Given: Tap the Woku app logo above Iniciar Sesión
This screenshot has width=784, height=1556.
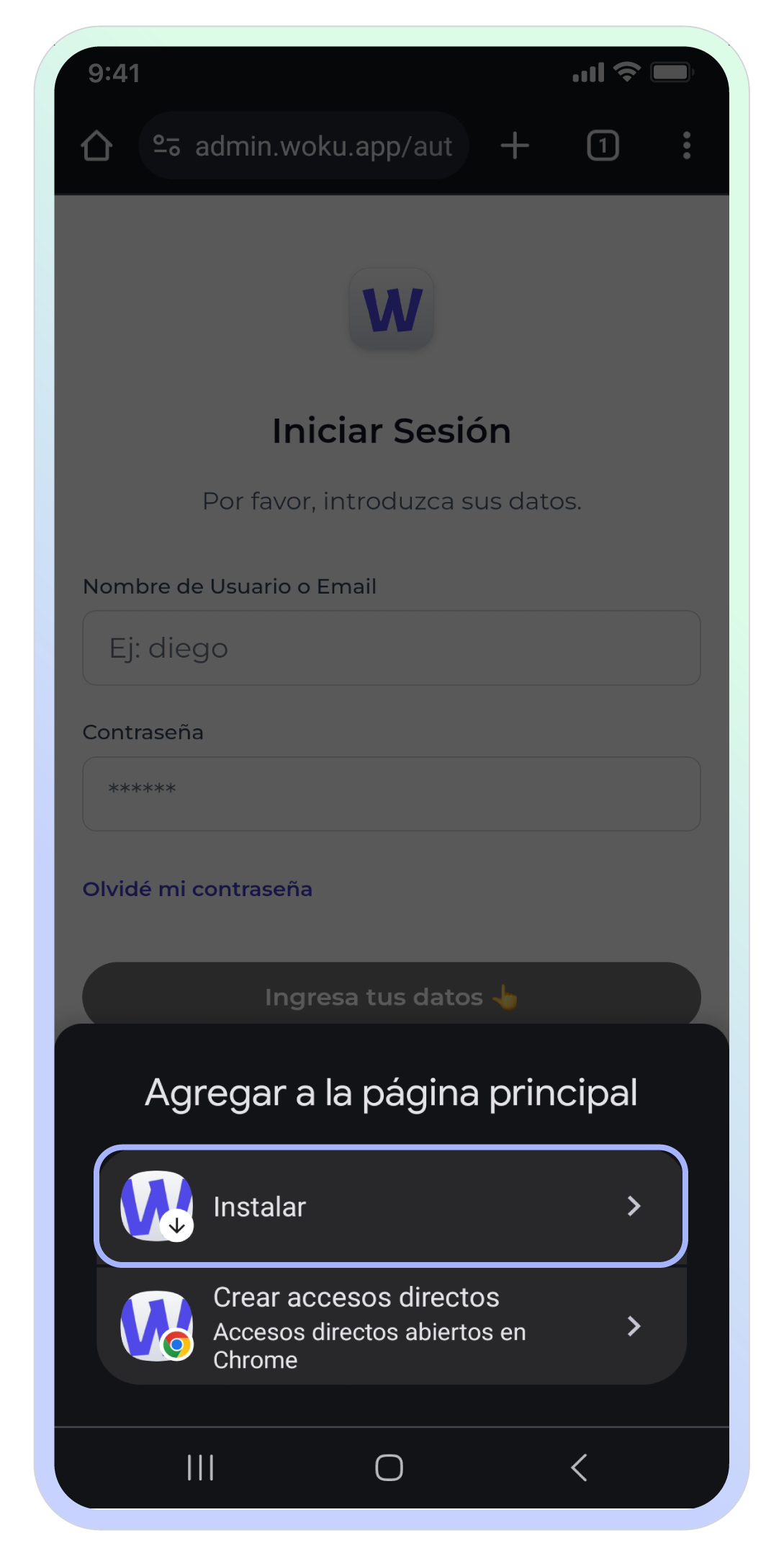Looking at the screenshot, I should point(391,308).
